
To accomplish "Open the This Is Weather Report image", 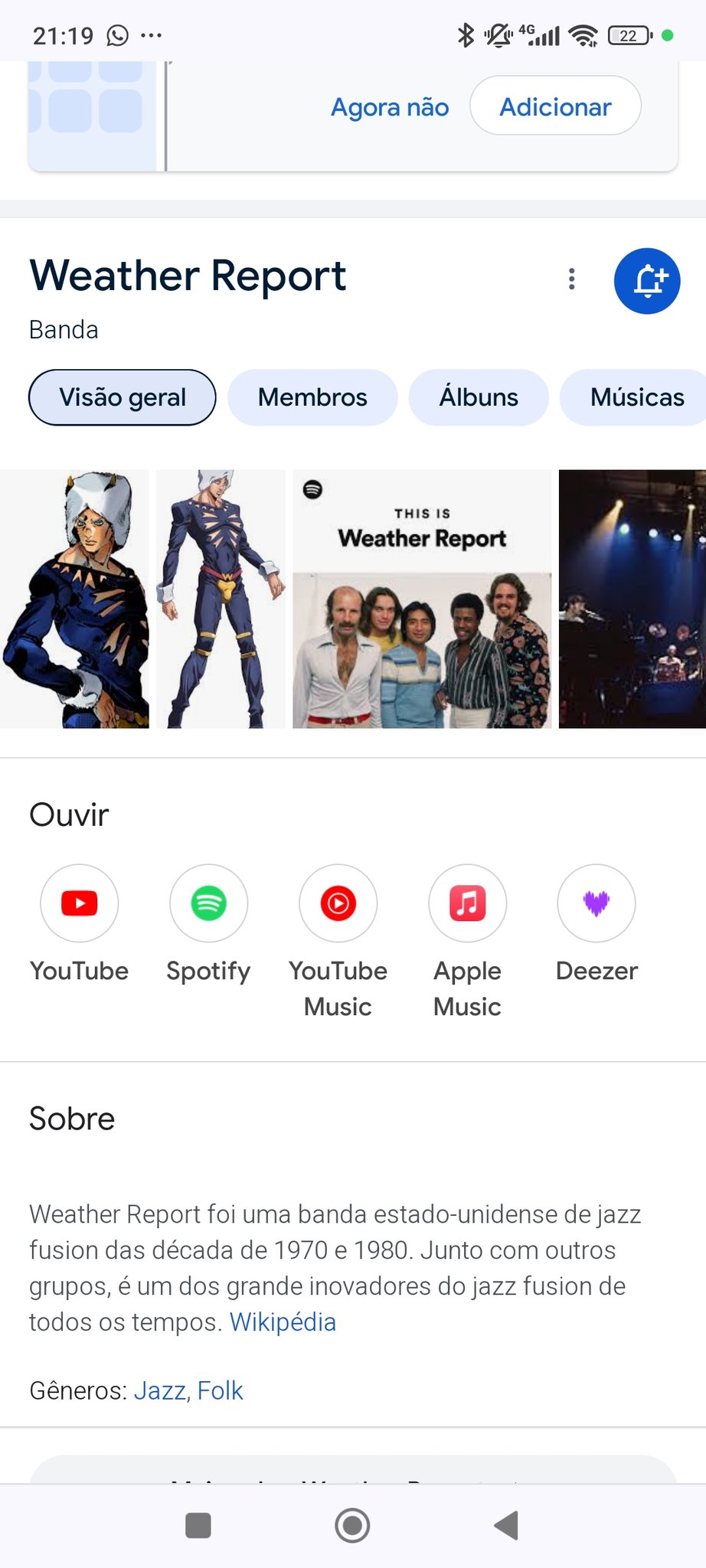I will tap(422, 599).
